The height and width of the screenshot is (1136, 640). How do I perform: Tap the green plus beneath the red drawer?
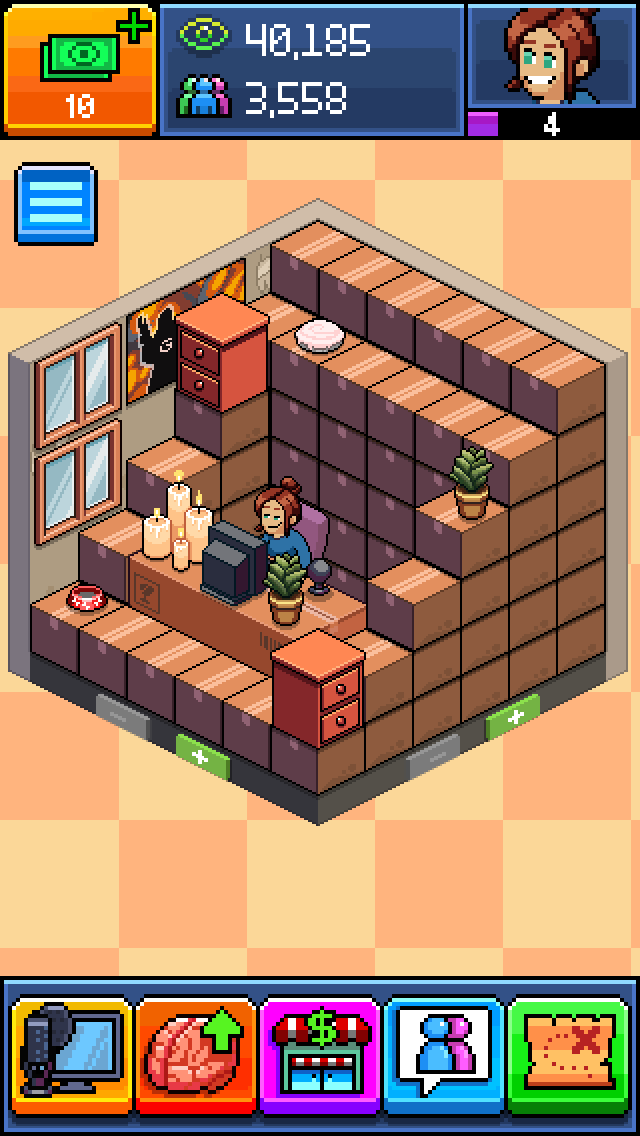[202, 757]
